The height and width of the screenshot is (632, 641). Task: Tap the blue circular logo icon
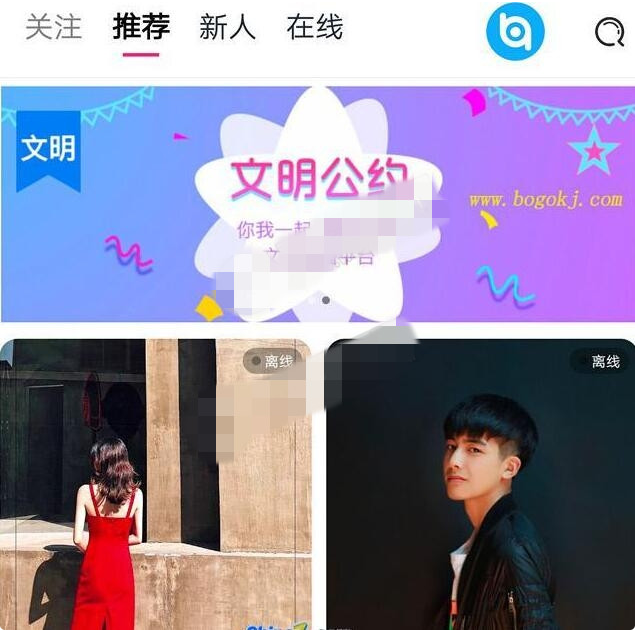tap(515, 32)
